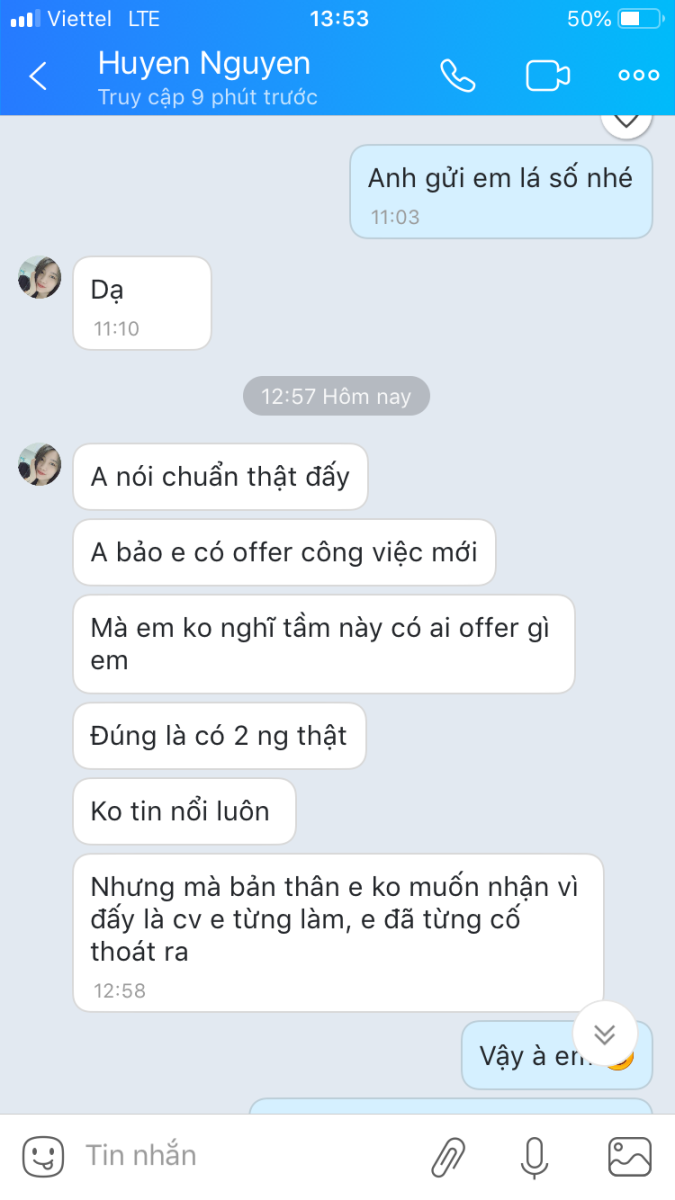This screenshot has height=1200, width=675.
Task: Tap the Tin nhắn message field
Action: (x=240, y=1156)
